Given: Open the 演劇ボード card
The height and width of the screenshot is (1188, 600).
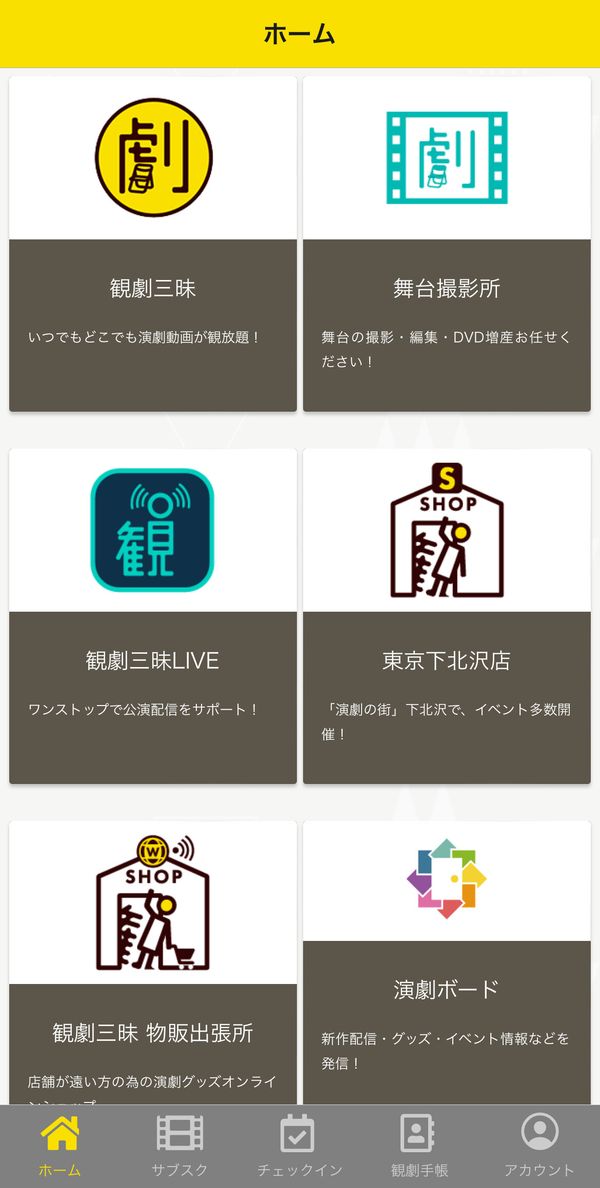Looking at the screenshot, I should click(447, 962).
